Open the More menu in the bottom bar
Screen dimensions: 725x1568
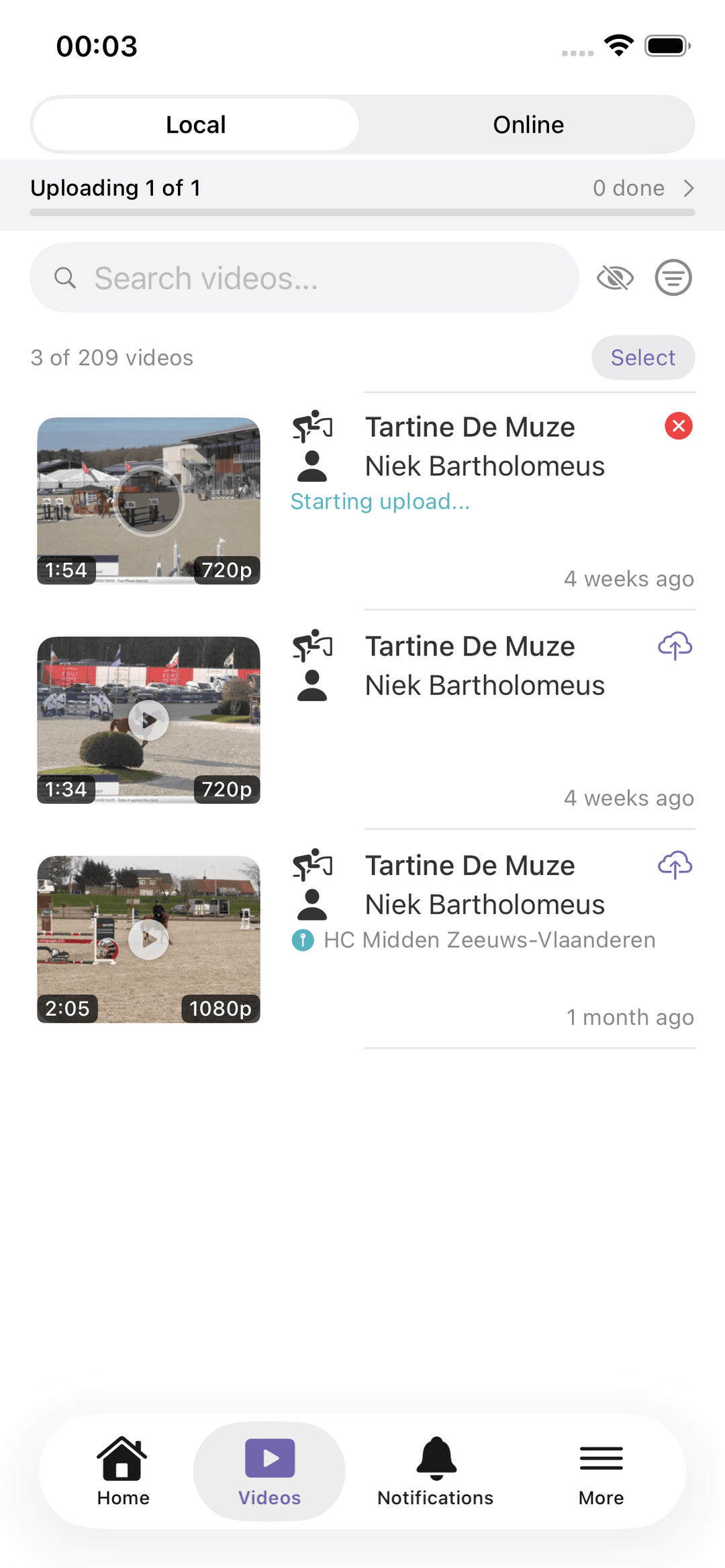[x=600, y=1473]
